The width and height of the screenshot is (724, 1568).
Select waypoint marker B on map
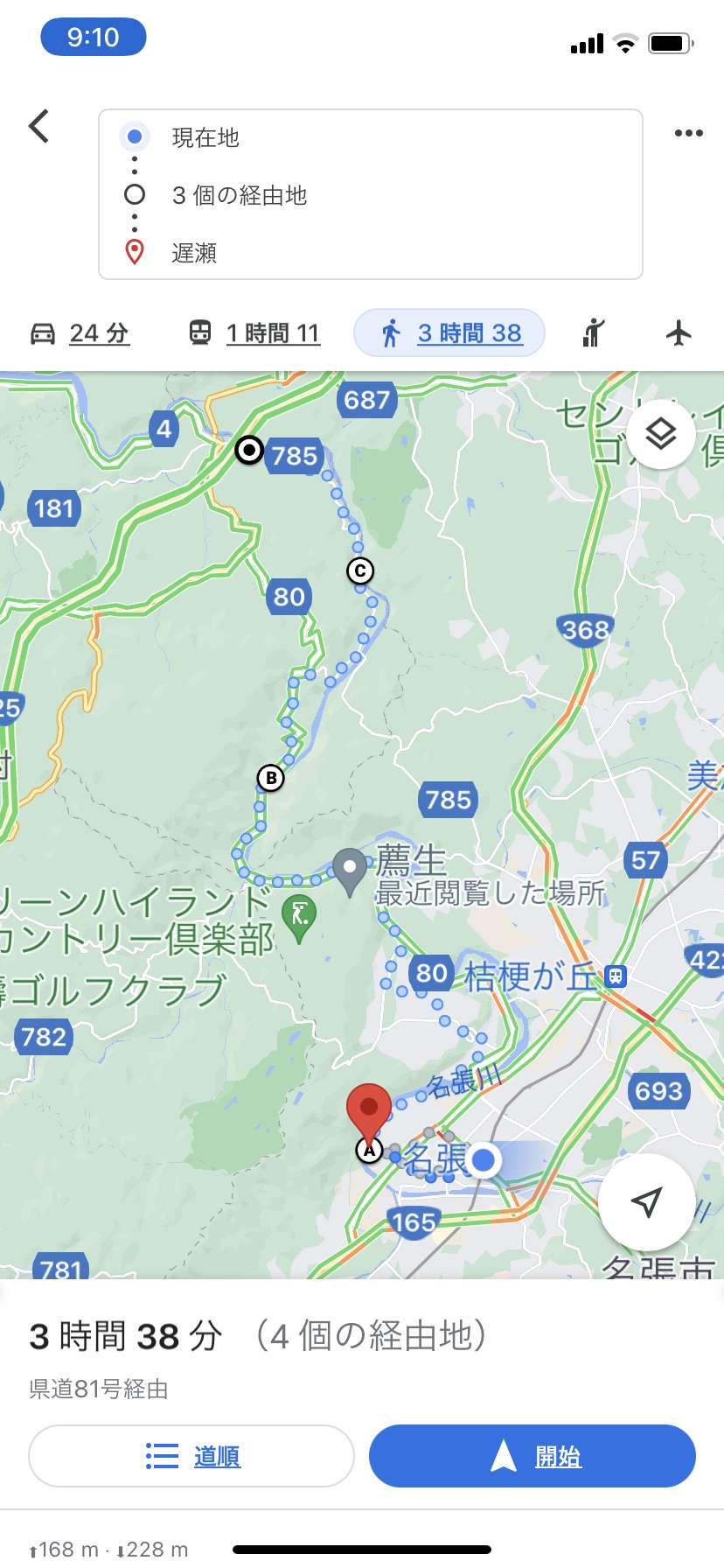coord(271,778)
